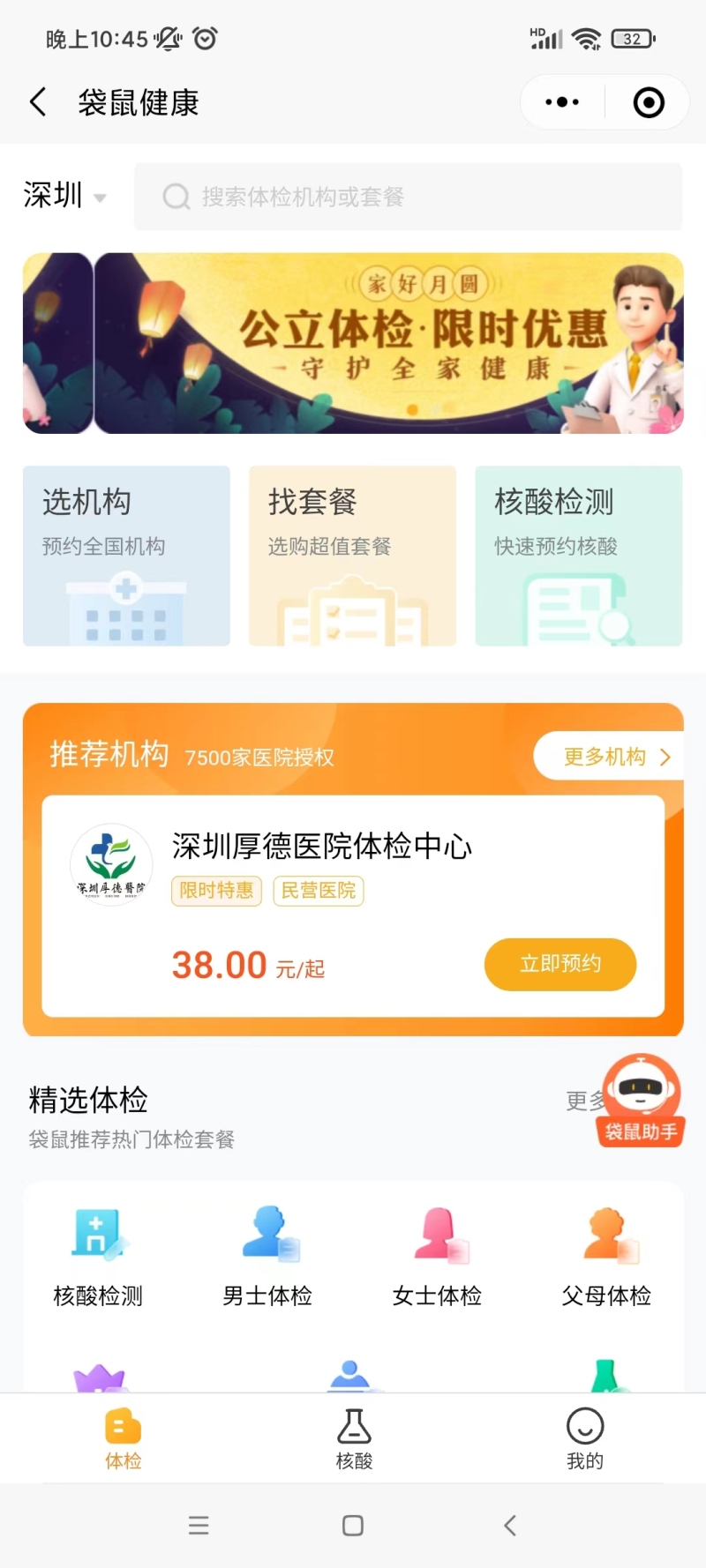Close the mini program with the circle icon
Viewport: 706px width, 1568px height.
(649, 102)
